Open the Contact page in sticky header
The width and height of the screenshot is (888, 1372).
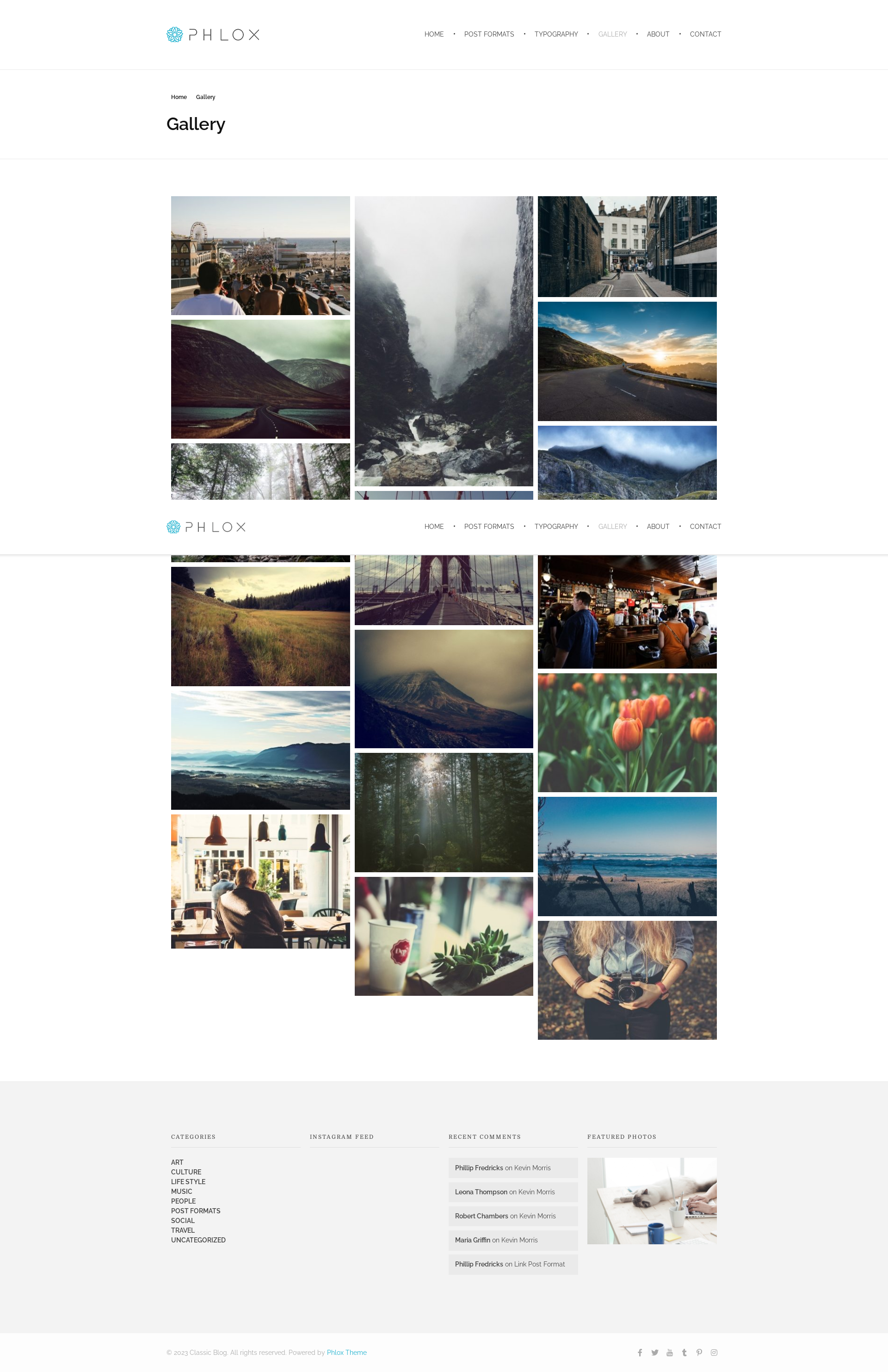pyautogui.click(x=705, y=526)
